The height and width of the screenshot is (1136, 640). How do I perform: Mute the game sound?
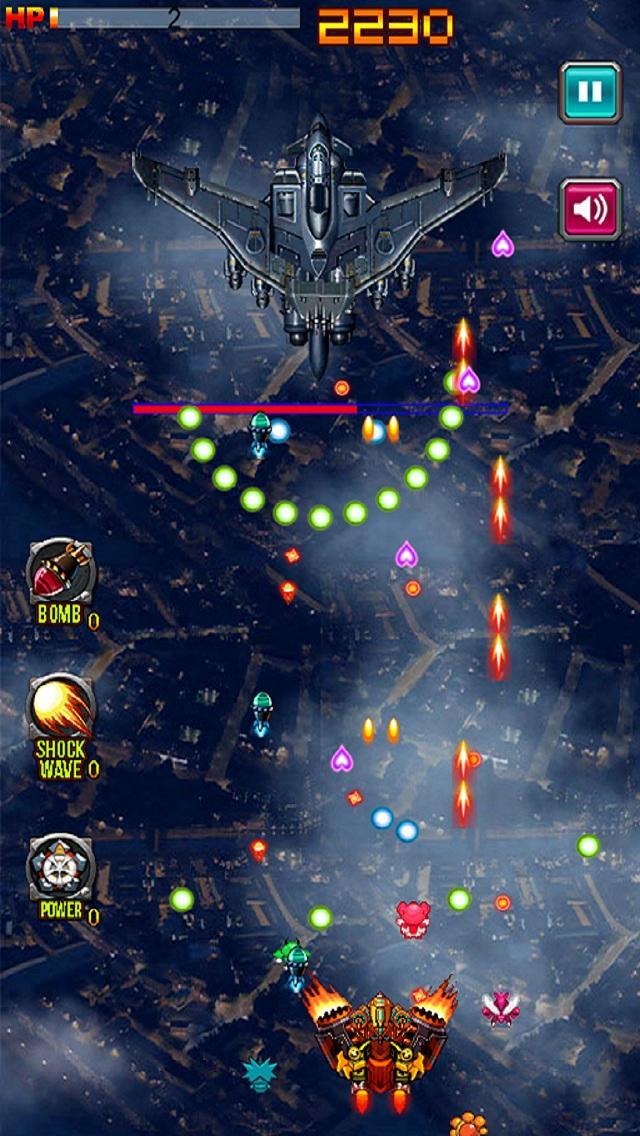(590, 209)
